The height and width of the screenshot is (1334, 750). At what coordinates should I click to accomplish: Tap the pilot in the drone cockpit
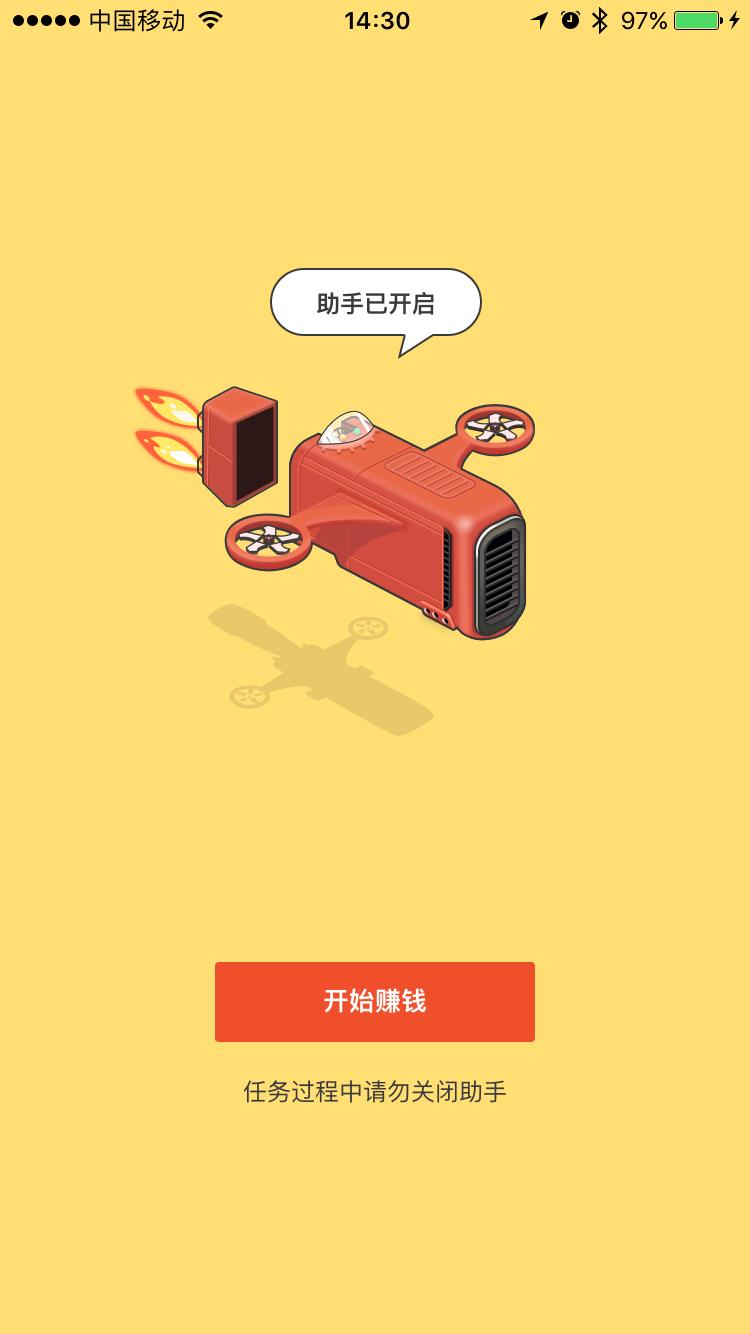tap(350, 428)
